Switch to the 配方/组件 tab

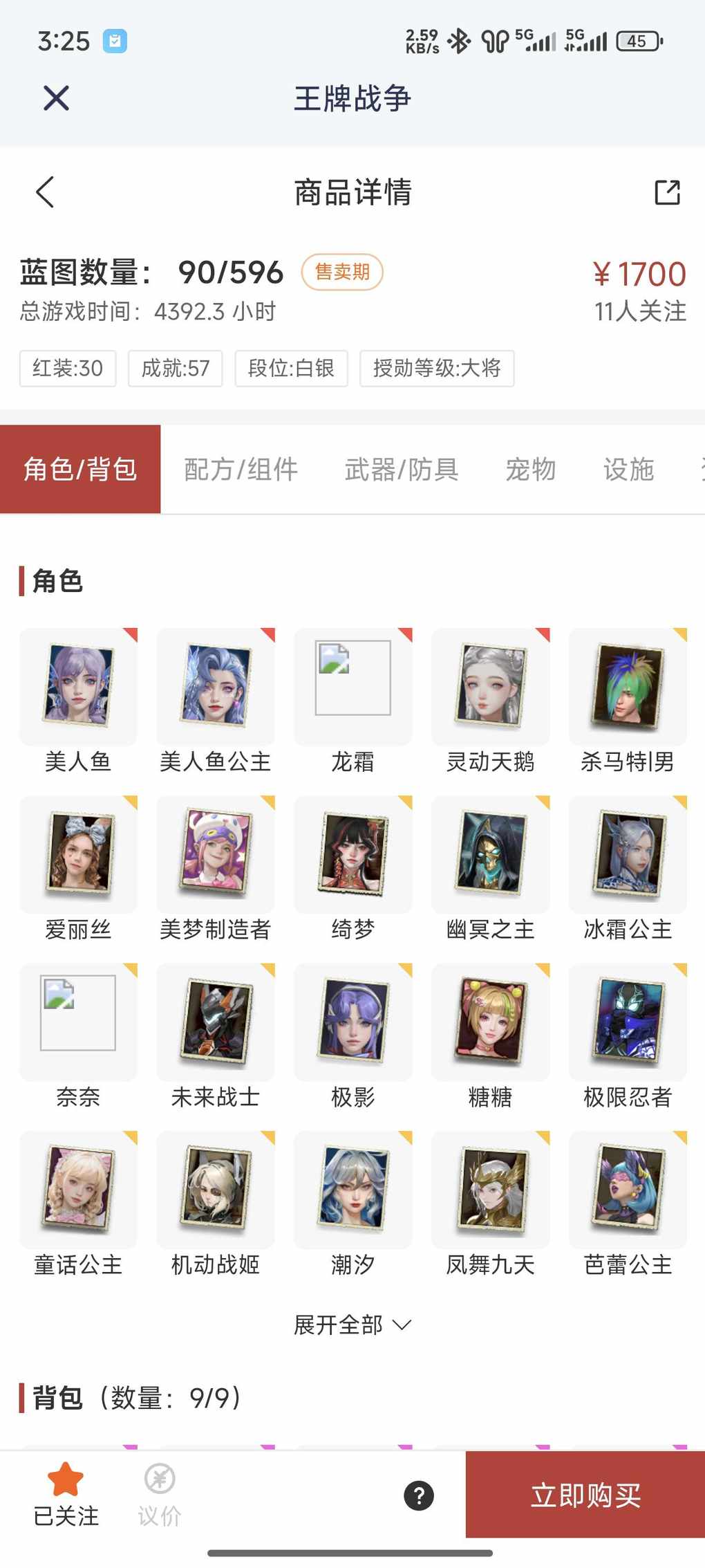point(241,470)
